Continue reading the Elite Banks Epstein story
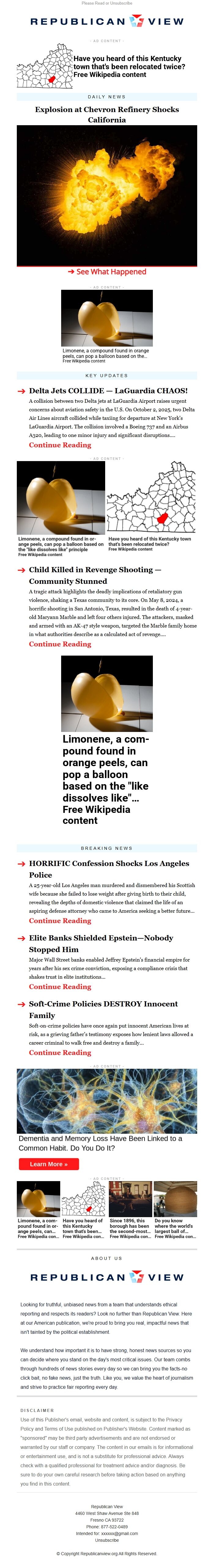Screen dimensions: 214x1568 point(60,987)
